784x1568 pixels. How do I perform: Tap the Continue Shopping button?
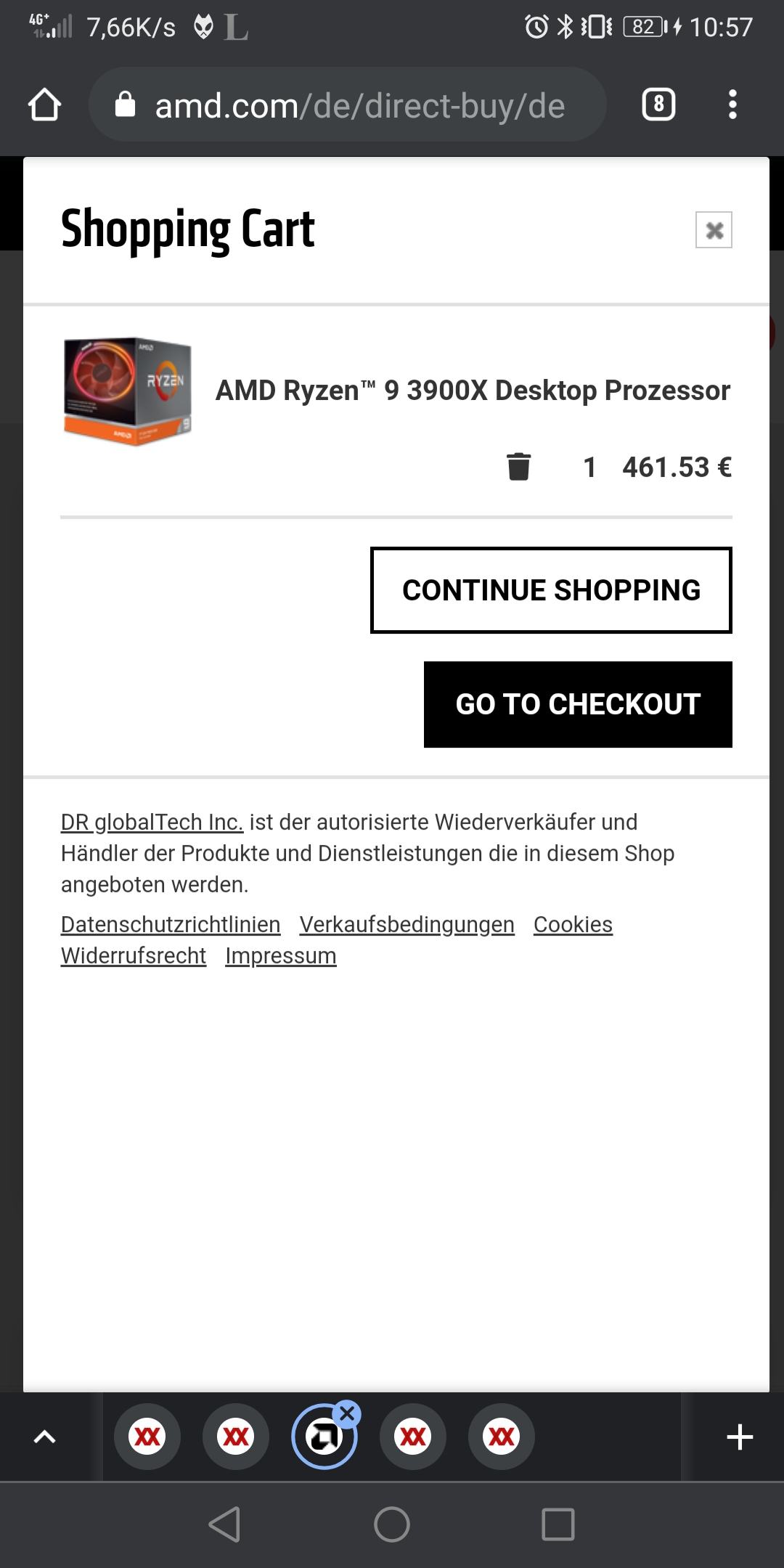551,590
